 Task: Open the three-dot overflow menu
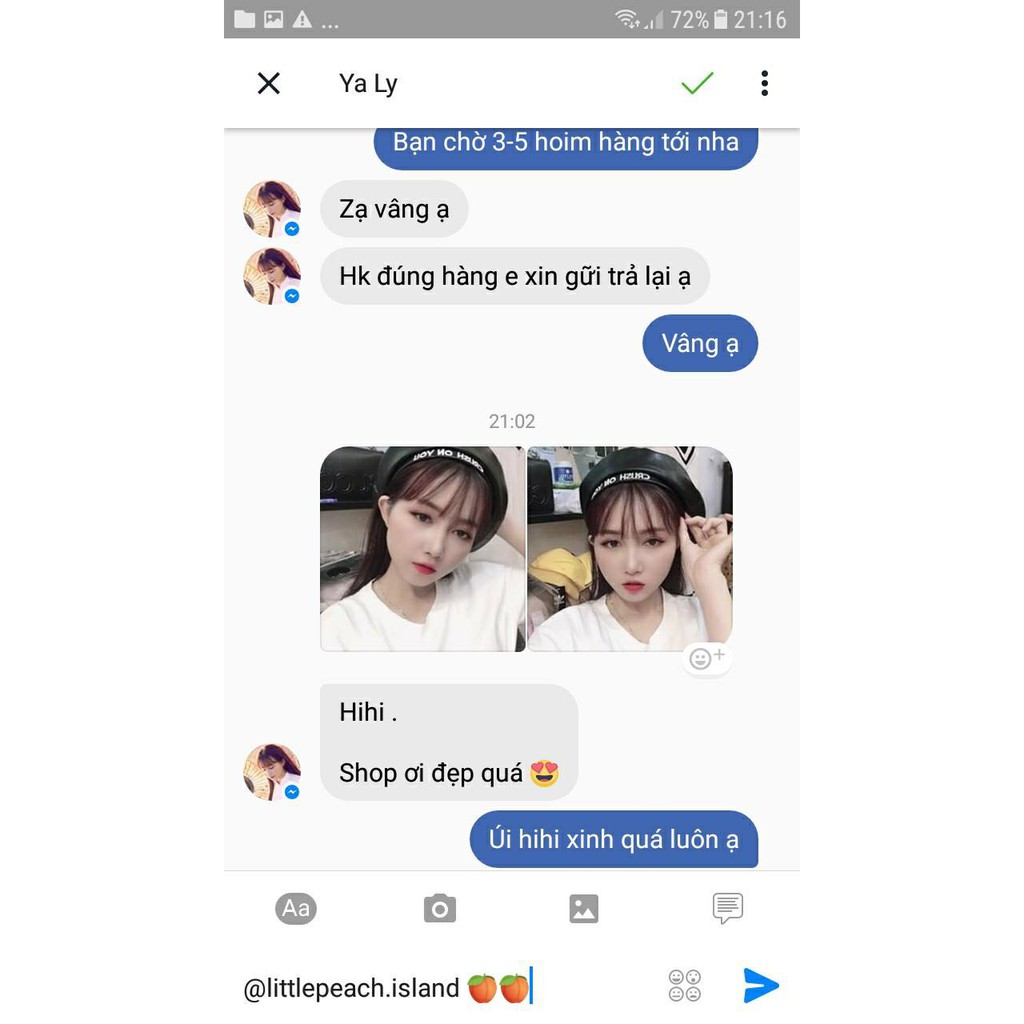click(x=764, y=83)
